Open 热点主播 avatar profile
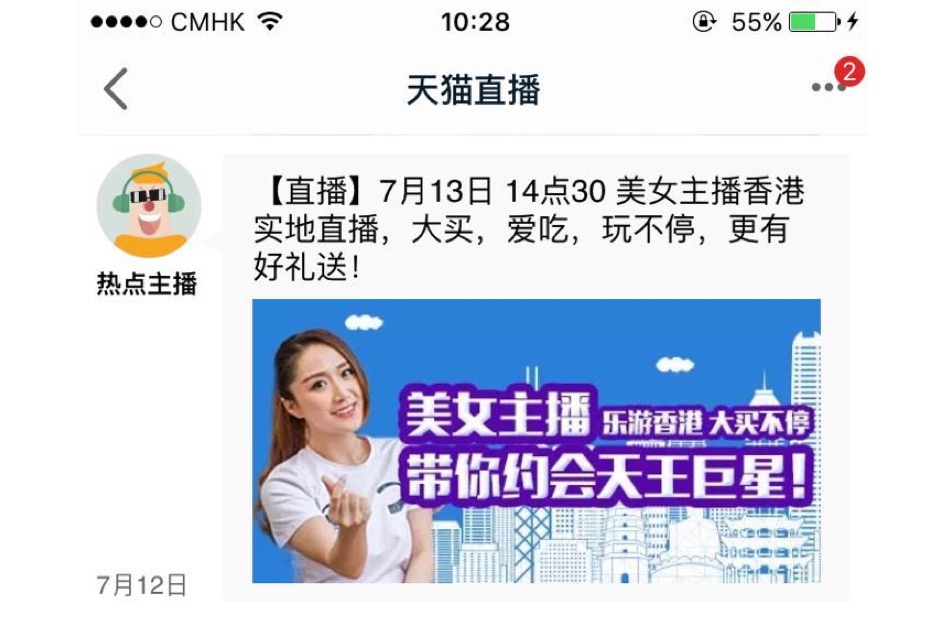946x631 pixels. [x=148, y=206]
